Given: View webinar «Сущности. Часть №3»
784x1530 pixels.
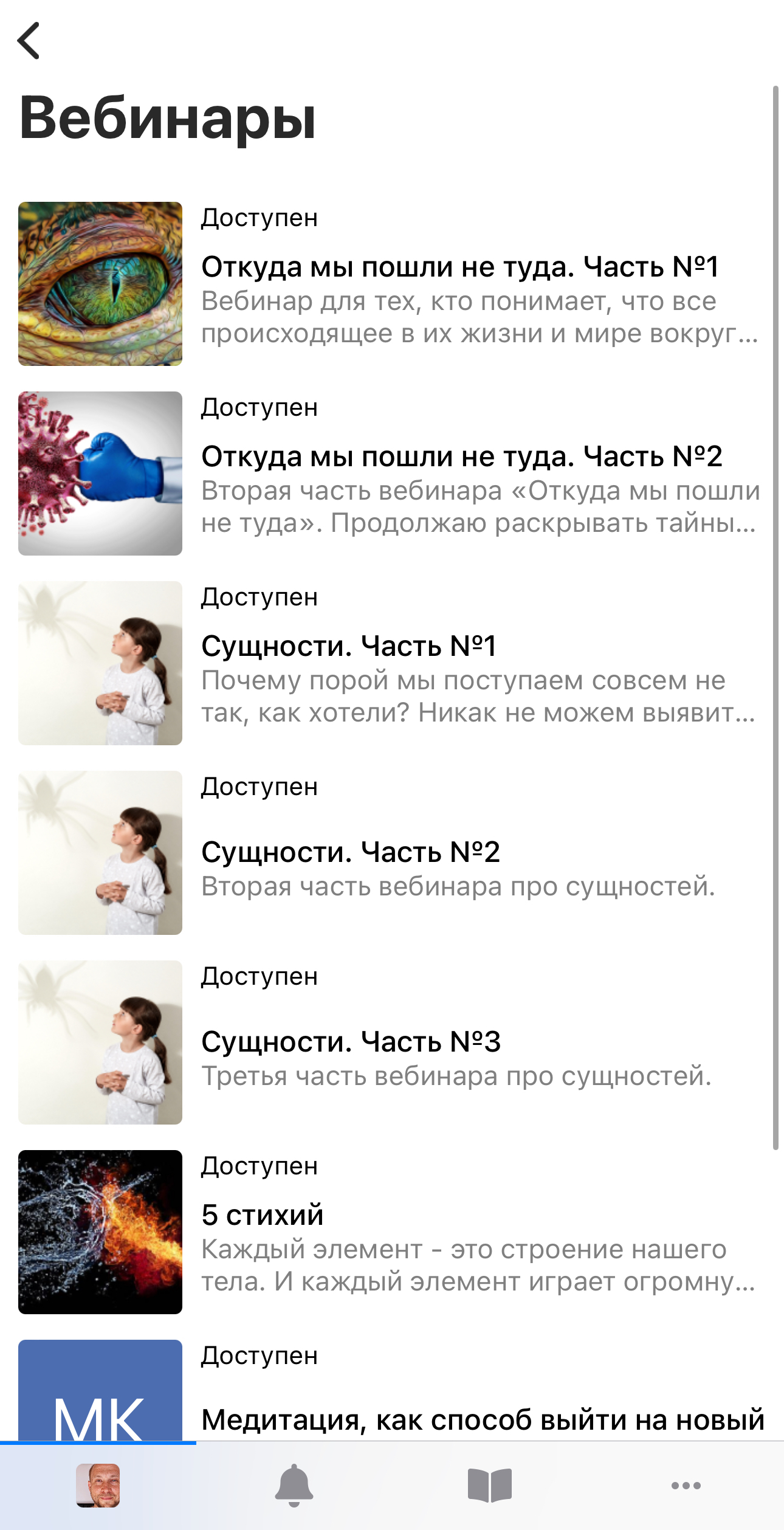Looking at the screenshot, I should click(x=351, y=1042).
